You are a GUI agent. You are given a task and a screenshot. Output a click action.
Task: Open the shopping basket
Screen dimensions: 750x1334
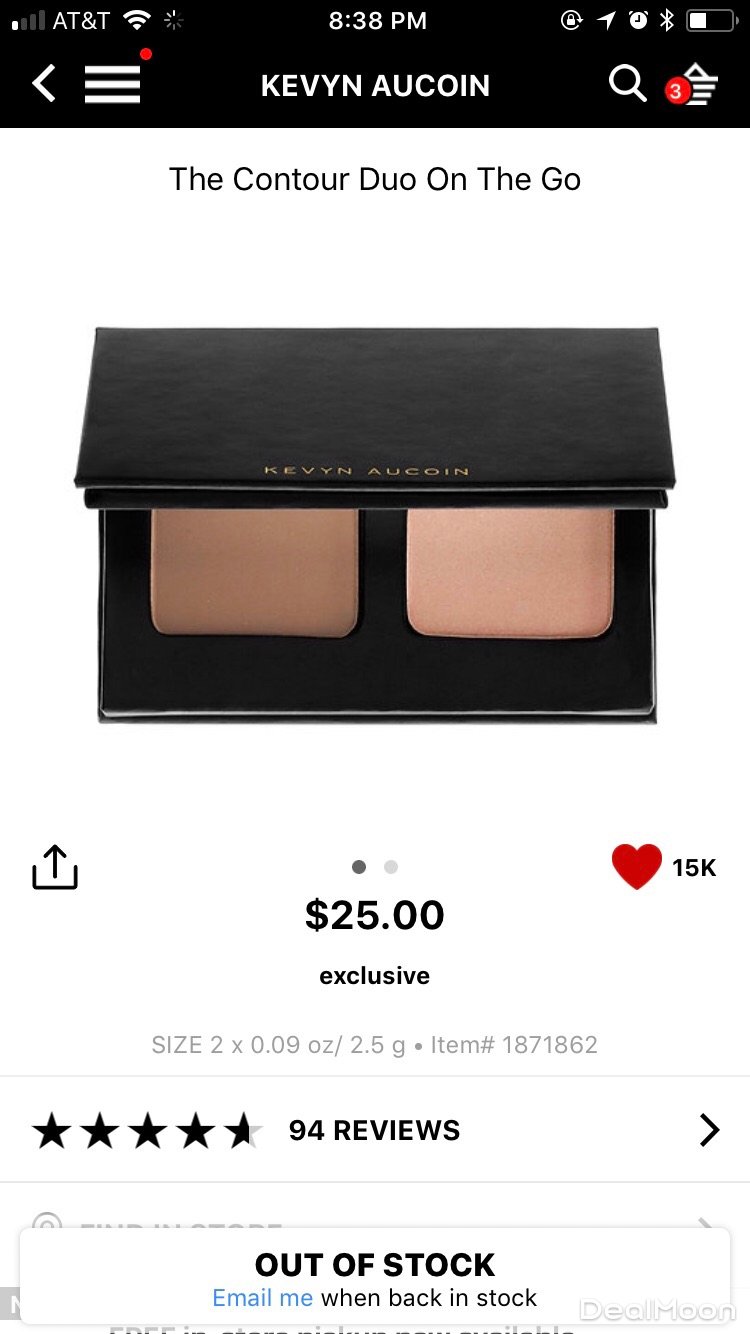[695, 86]
